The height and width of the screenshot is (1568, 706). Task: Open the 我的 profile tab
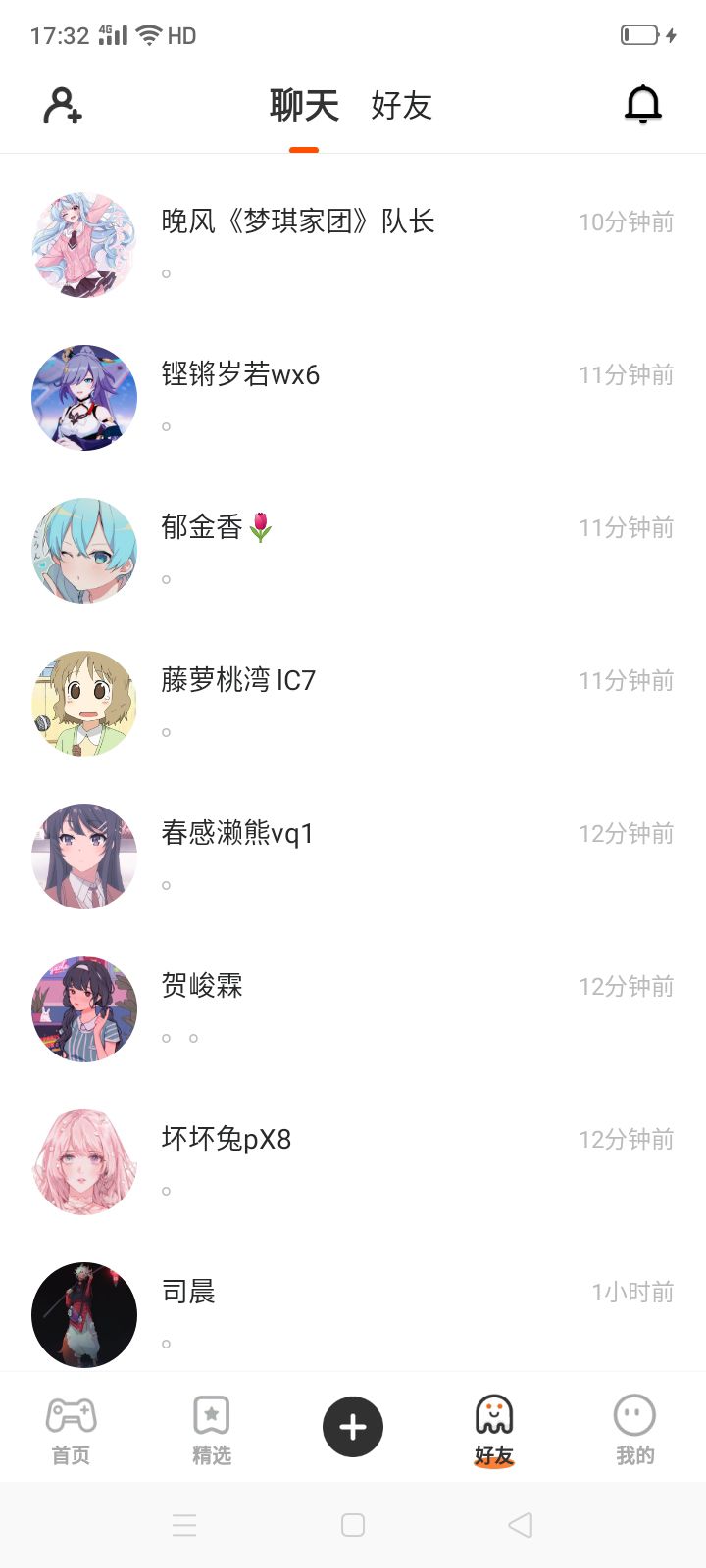[x=634, y=1429]
